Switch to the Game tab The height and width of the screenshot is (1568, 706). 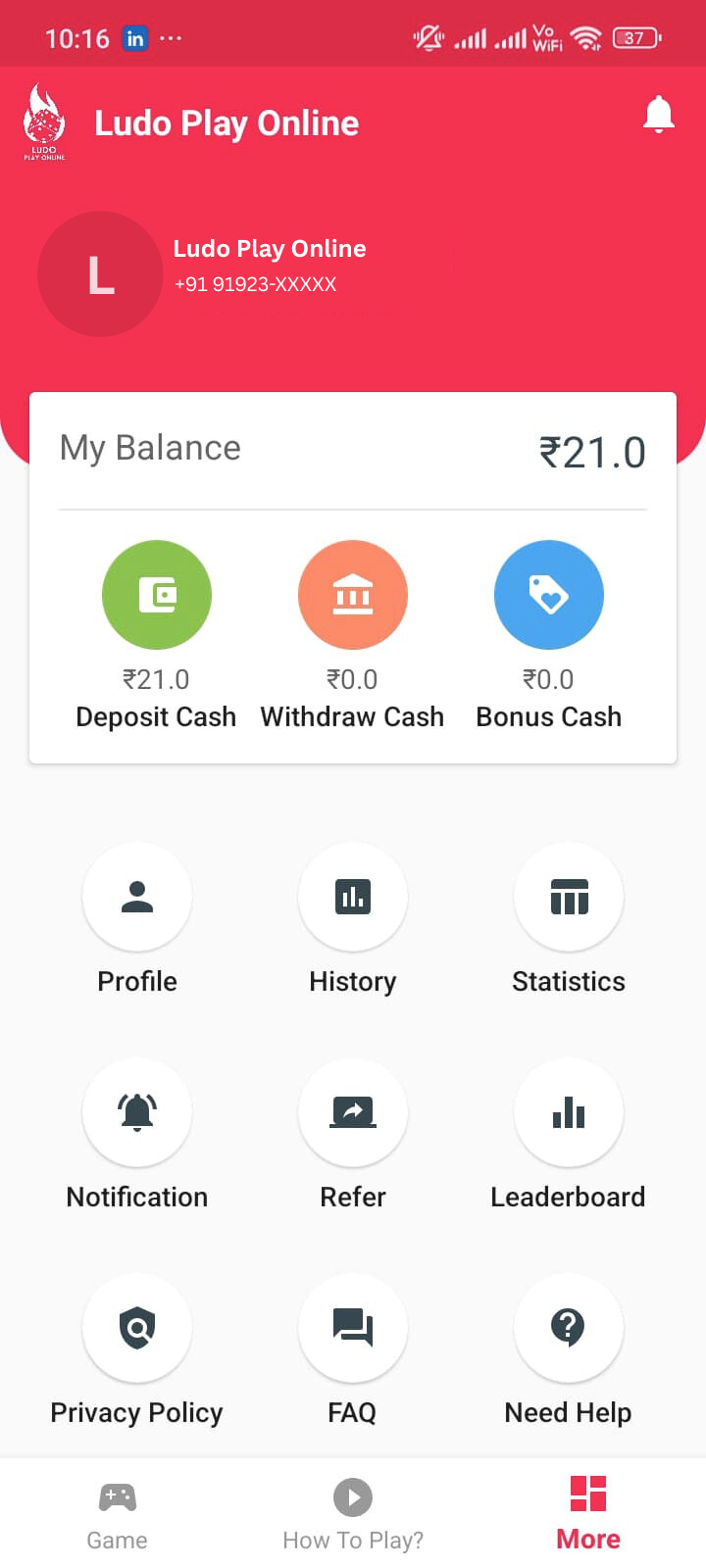click(118, 1515)
